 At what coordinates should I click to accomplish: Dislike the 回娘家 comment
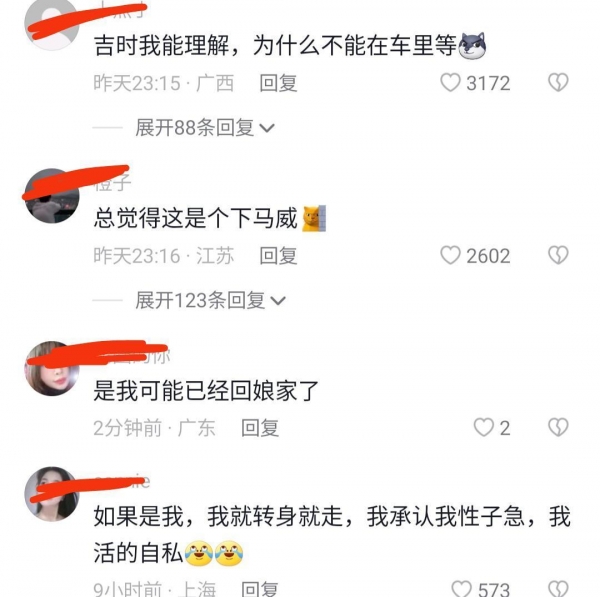tap(558, 428)
